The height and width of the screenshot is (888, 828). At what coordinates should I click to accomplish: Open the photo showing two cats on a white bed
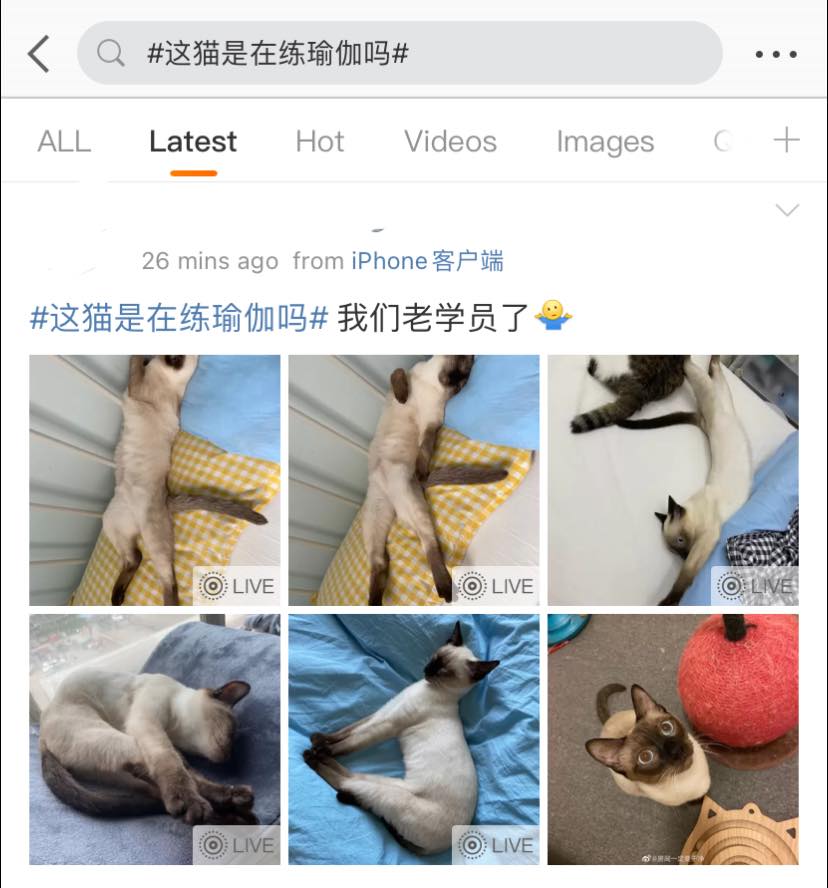point(673,480)
